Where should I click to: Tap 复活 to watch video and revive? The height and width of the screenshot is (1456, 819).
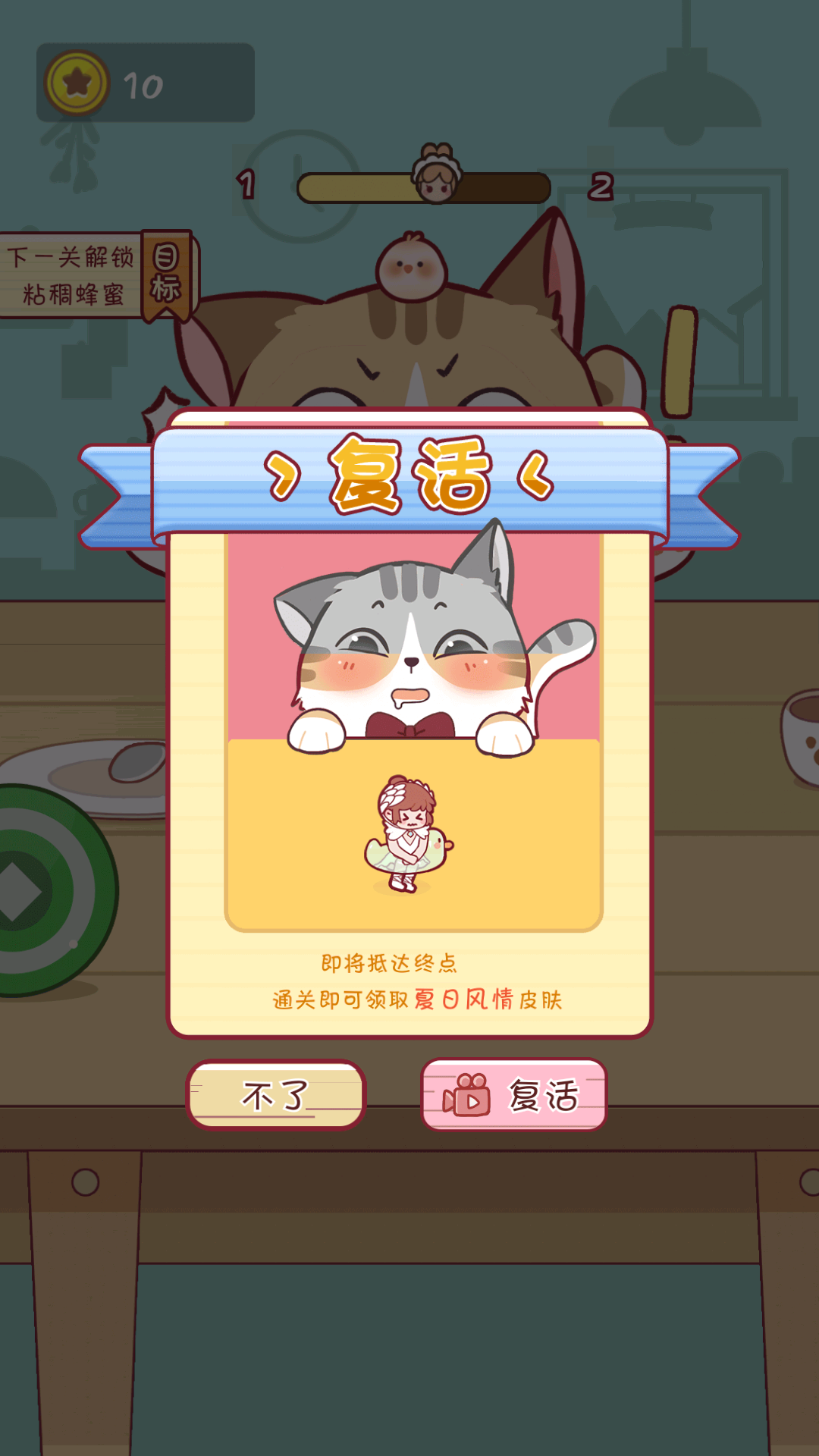(x=514, y=1094)
